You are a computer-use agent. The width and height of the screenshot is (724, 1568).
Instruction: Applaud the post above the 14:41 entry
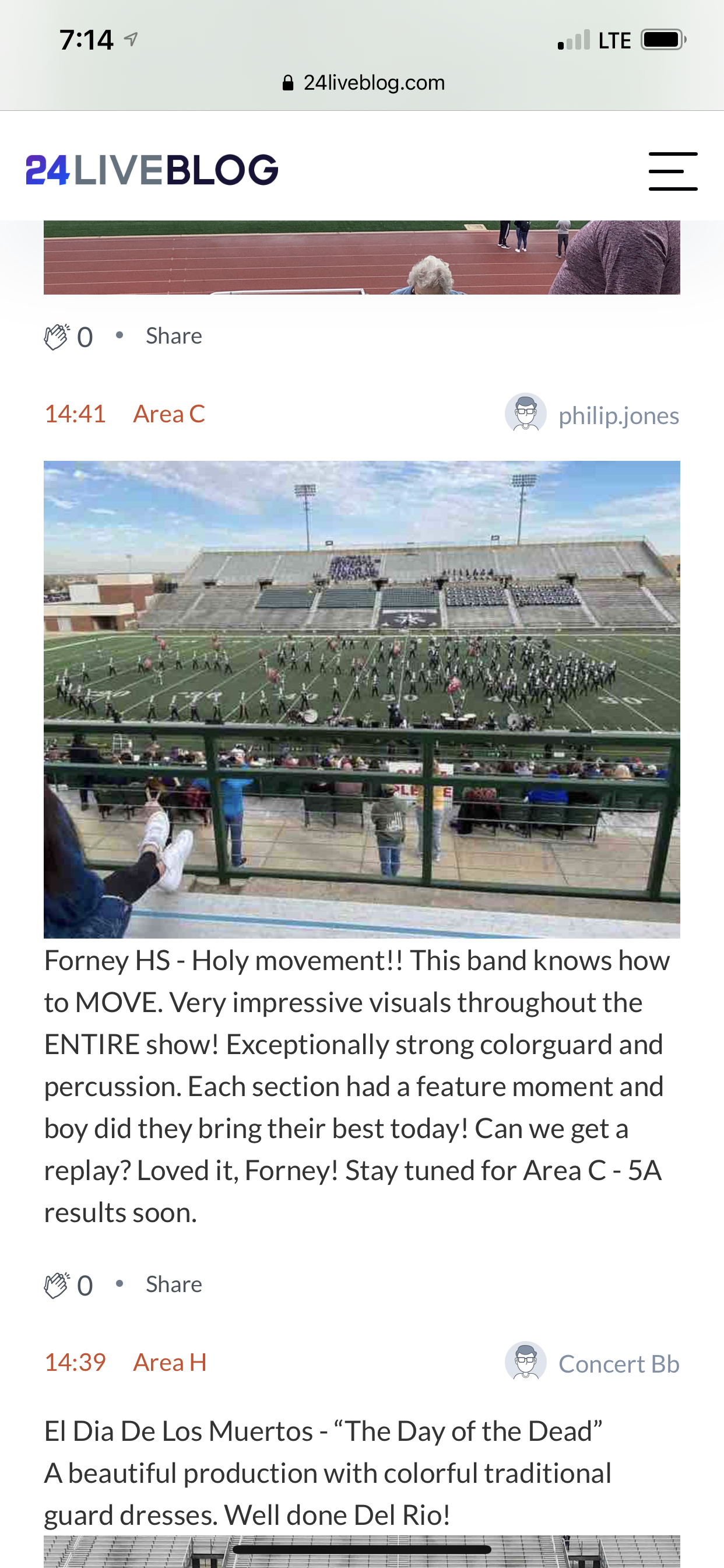tap(58, 337)
